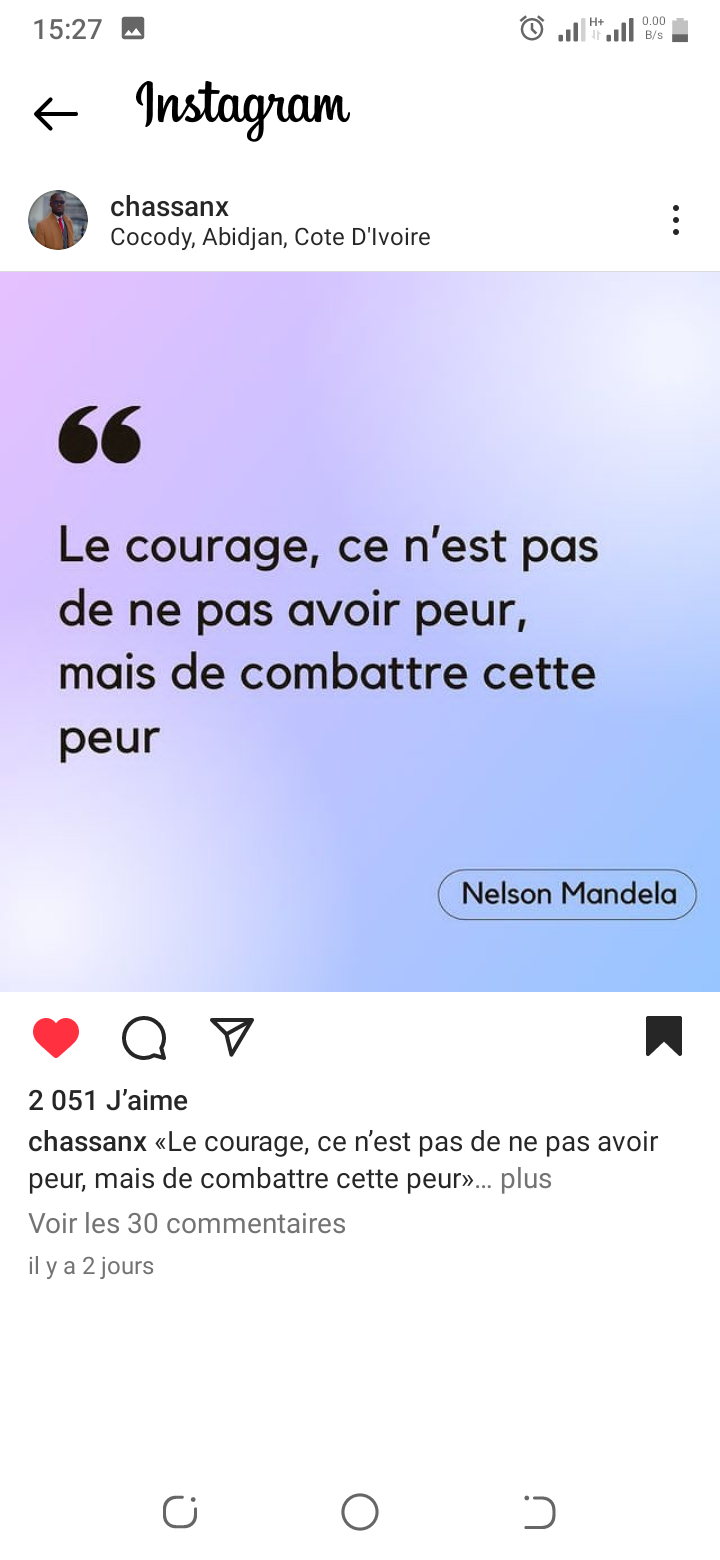Remove the post from saved bookmarks

pos(664,1036)
